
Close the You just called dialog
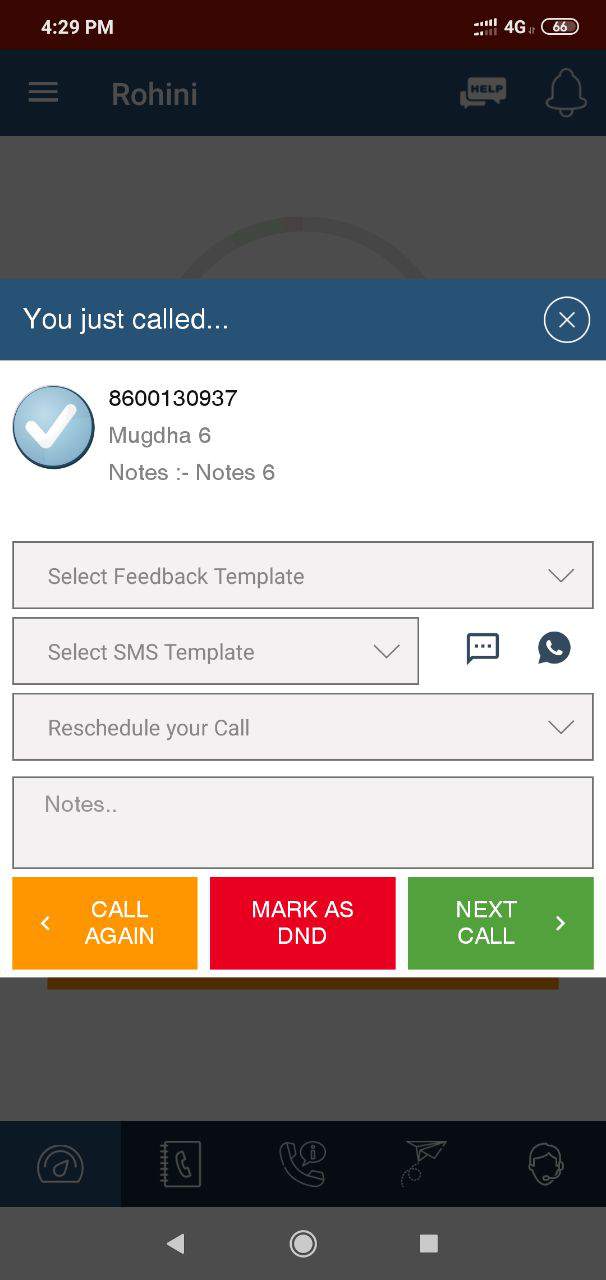point(567,320)
